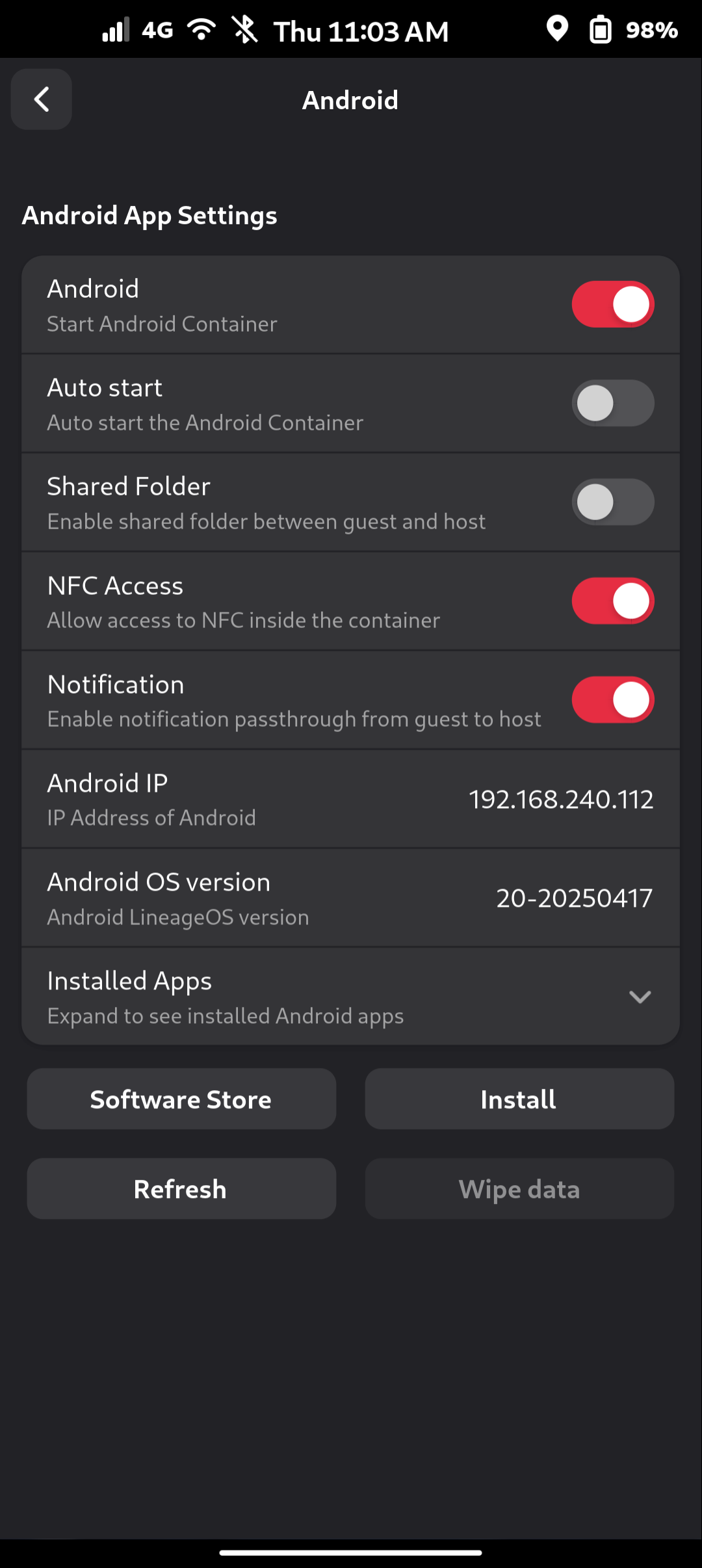702x1568 pixels.
Task: Tap the Install button
Action: pyautogui.click(x=519, y=1099)
